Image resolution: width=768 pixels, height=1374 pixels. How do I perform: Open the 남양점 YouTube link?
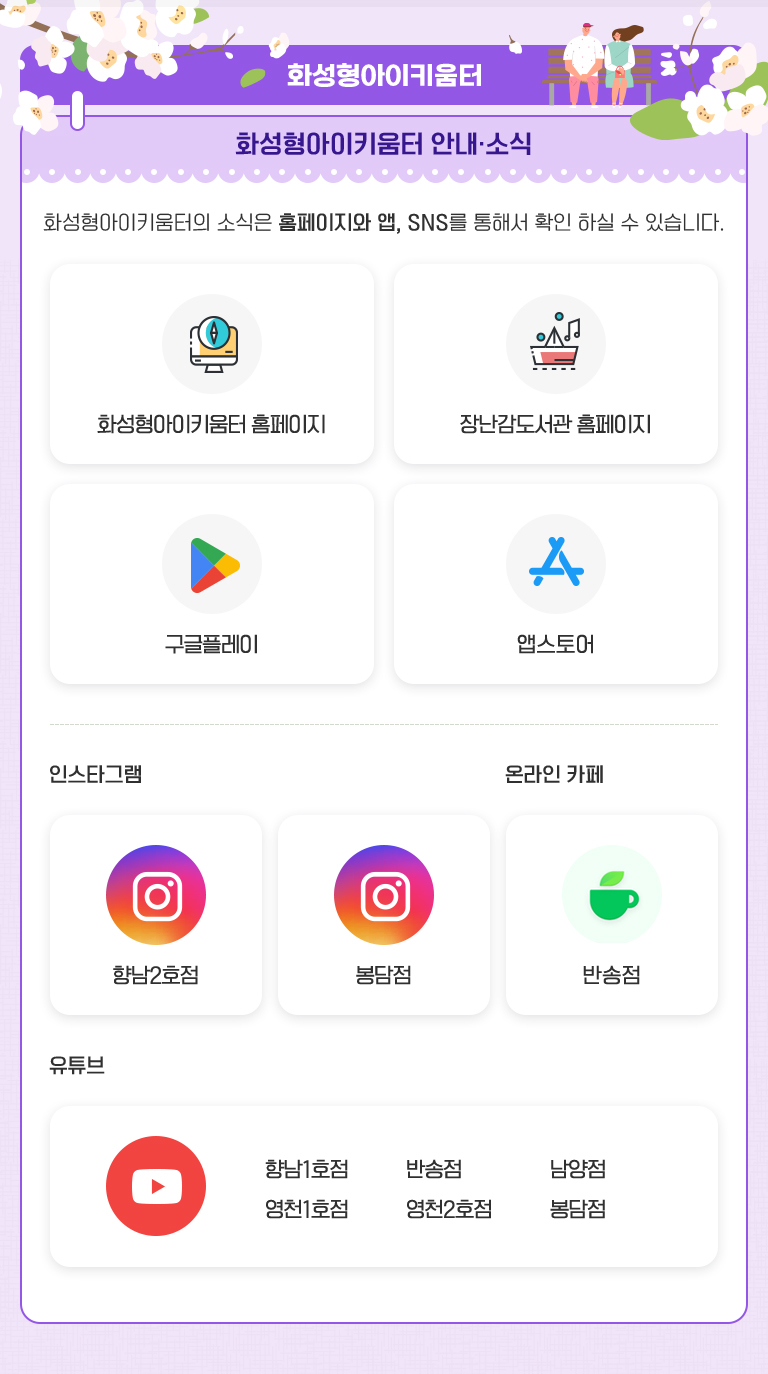click(x=578, y=1168)
